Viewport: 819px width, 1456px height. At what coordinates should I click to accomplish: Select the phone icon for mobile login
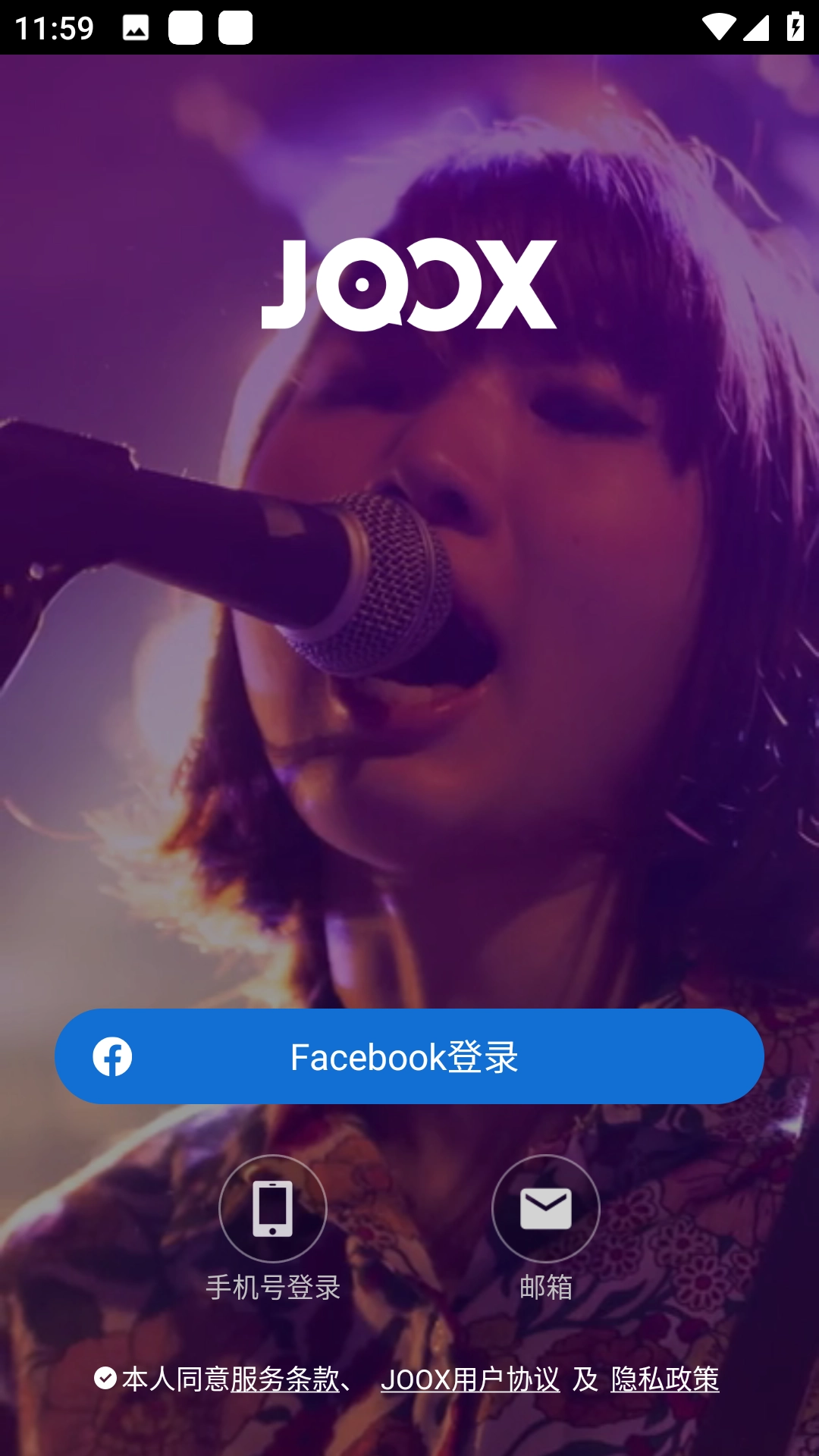tap(273, 1207)
